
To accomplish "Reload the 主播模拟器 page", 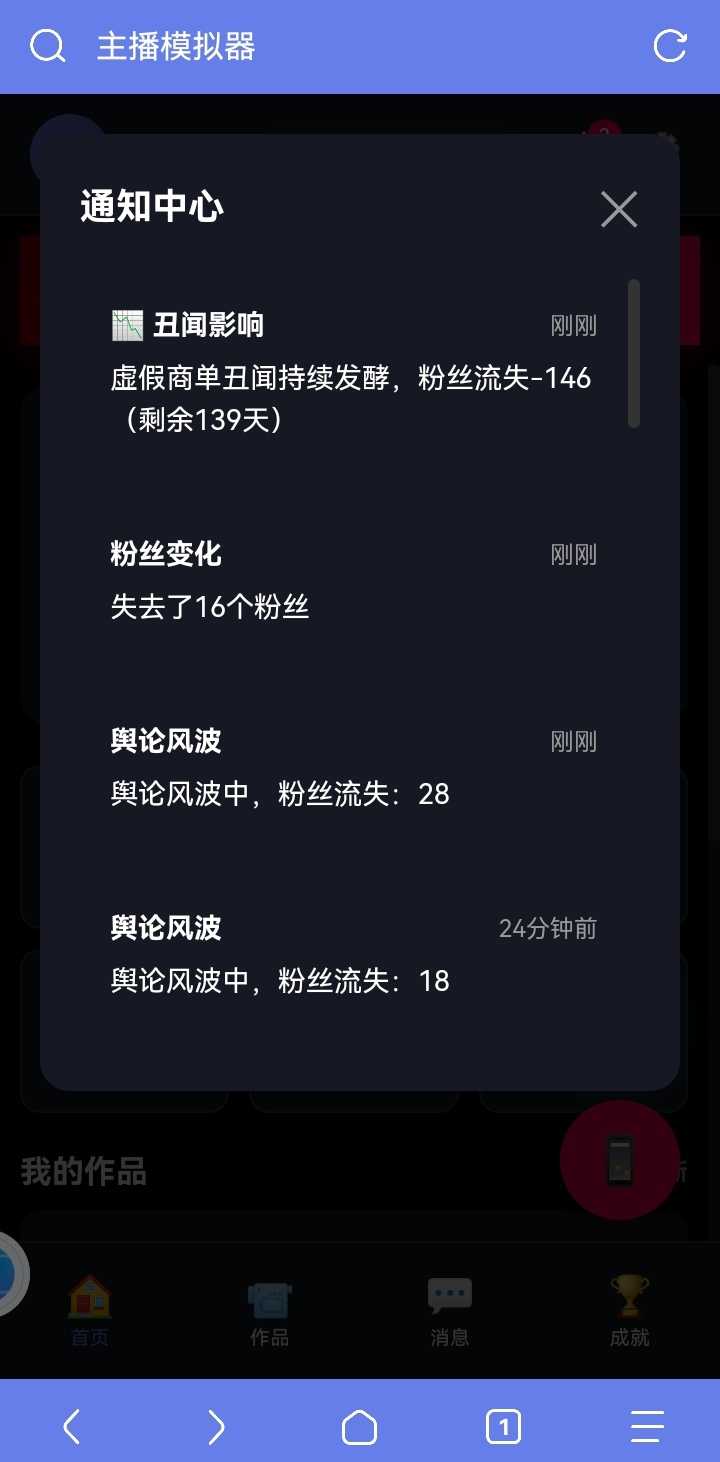I will tap(669, 47).
